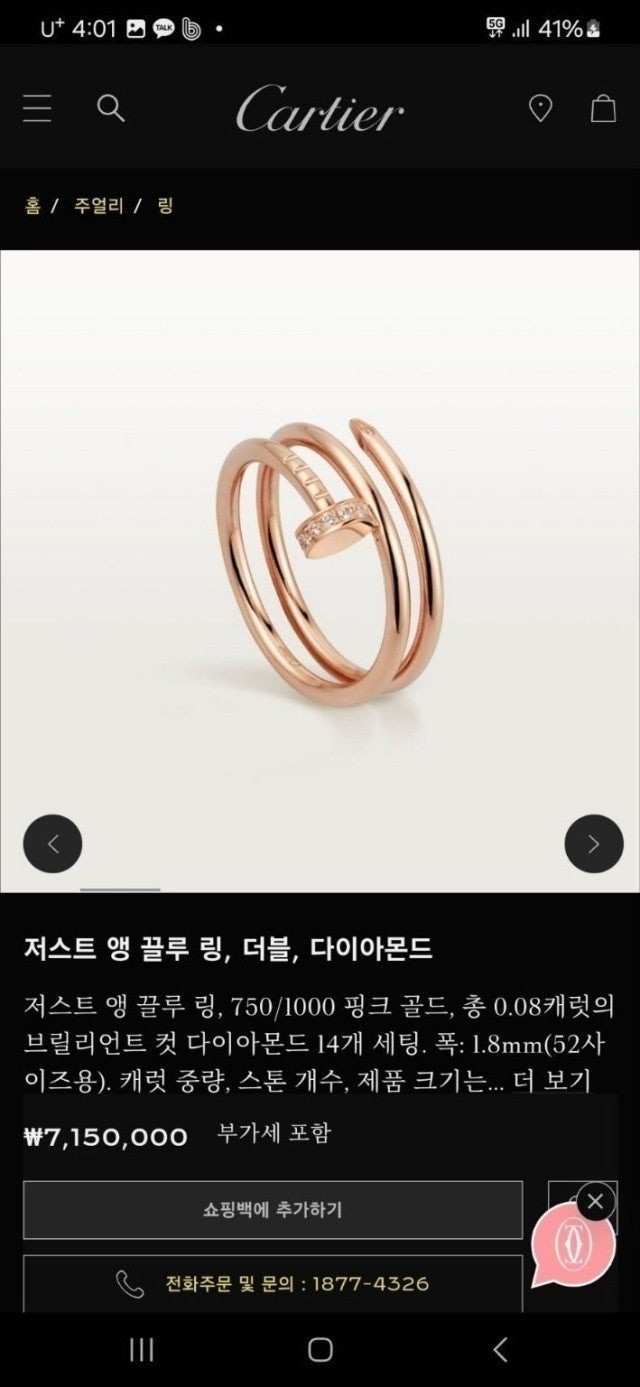Viewport: 640px width, 1387px height.
Task: Go to 홈 breadcrumb
Action: point(33,206)
